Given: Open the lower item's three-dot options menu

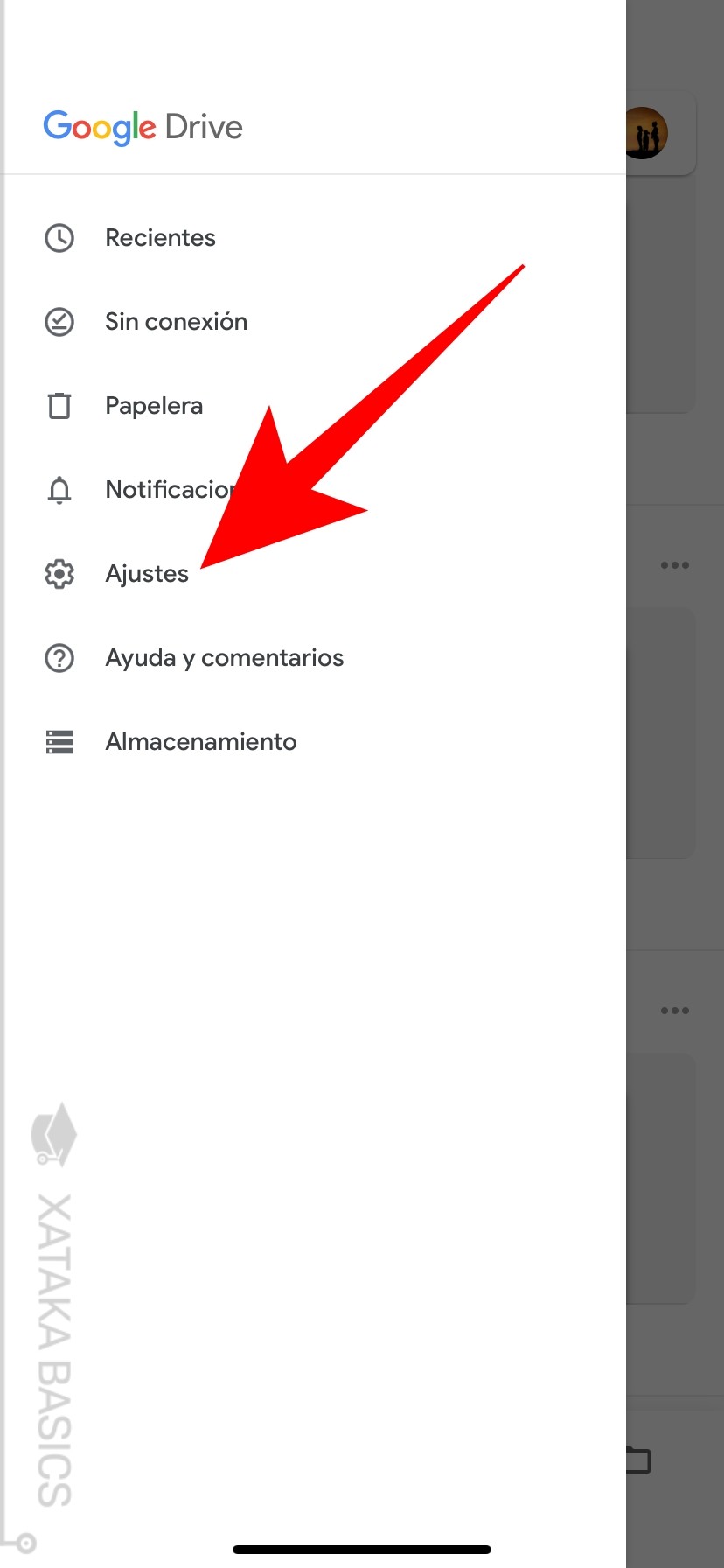Looking at the screenshot, I should (x=674, y=1010).
